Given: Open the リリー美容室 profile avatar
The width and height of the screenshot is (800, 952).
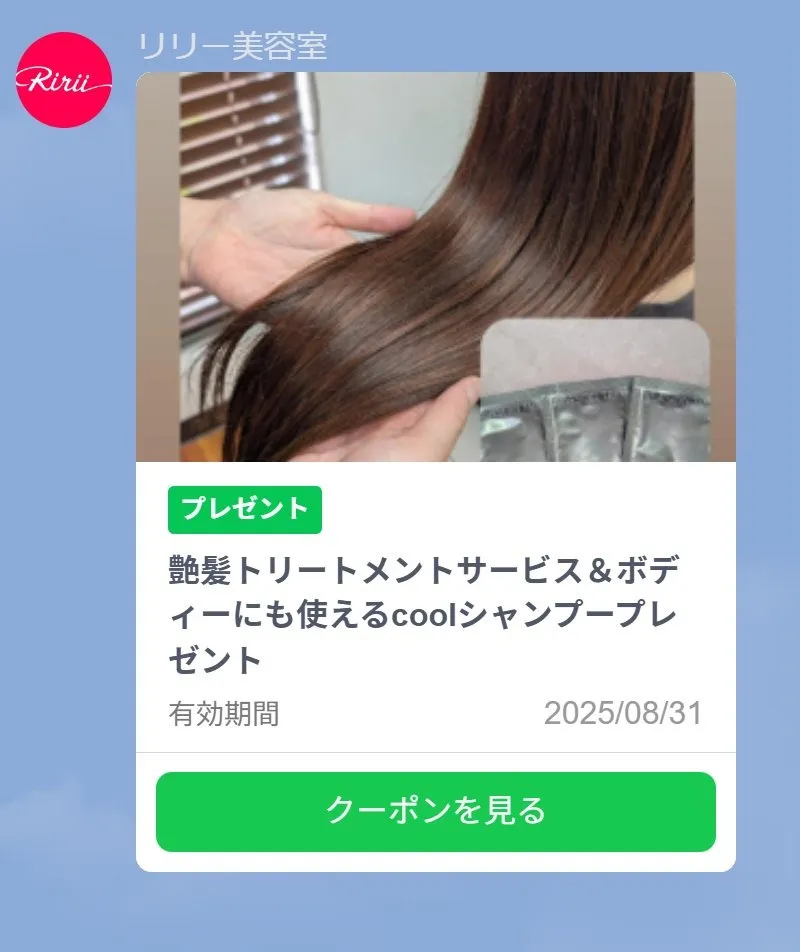Looking at the screenshot, I should [64, 80].
